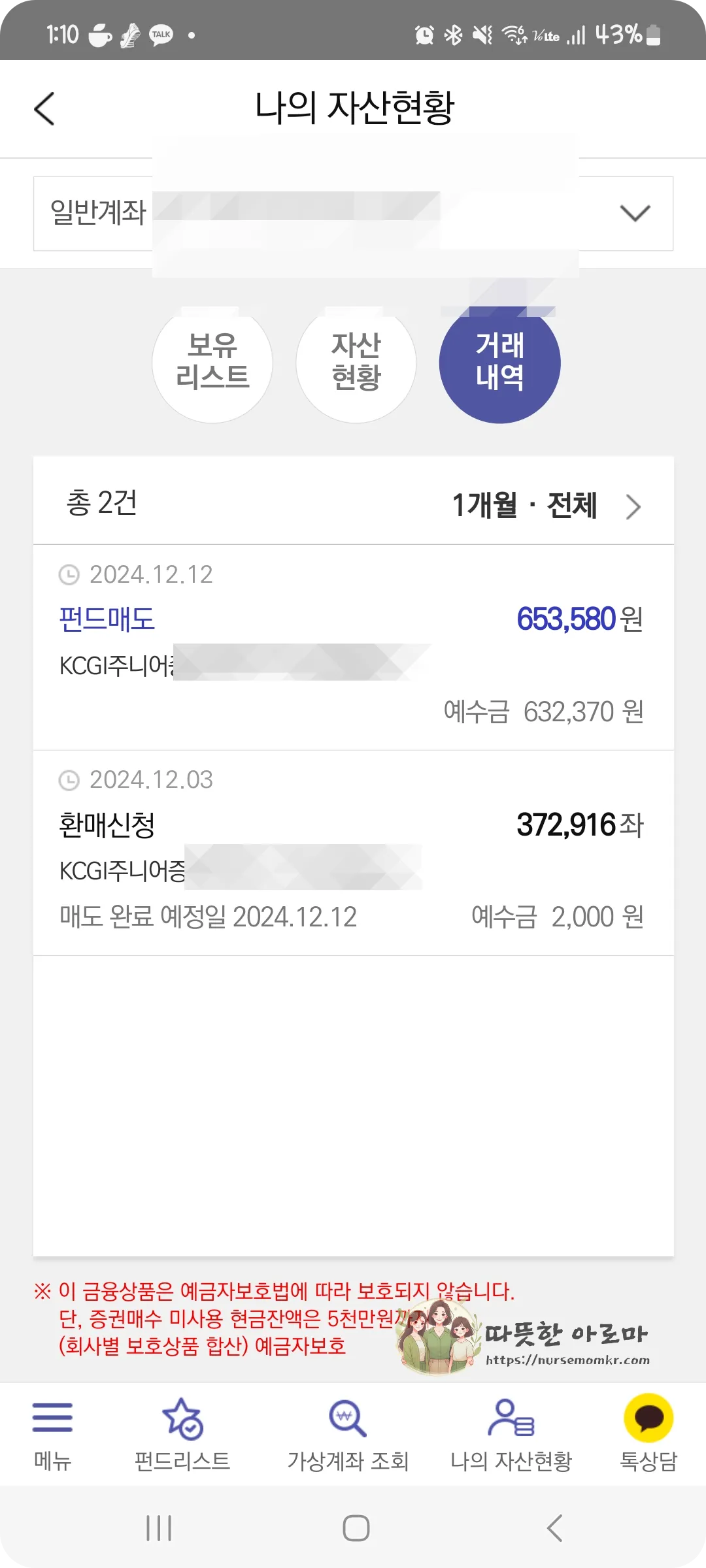The image size is (706, 1568).
Task: Open the 1개월 · 전체 period filter
Action: [524, 506]
